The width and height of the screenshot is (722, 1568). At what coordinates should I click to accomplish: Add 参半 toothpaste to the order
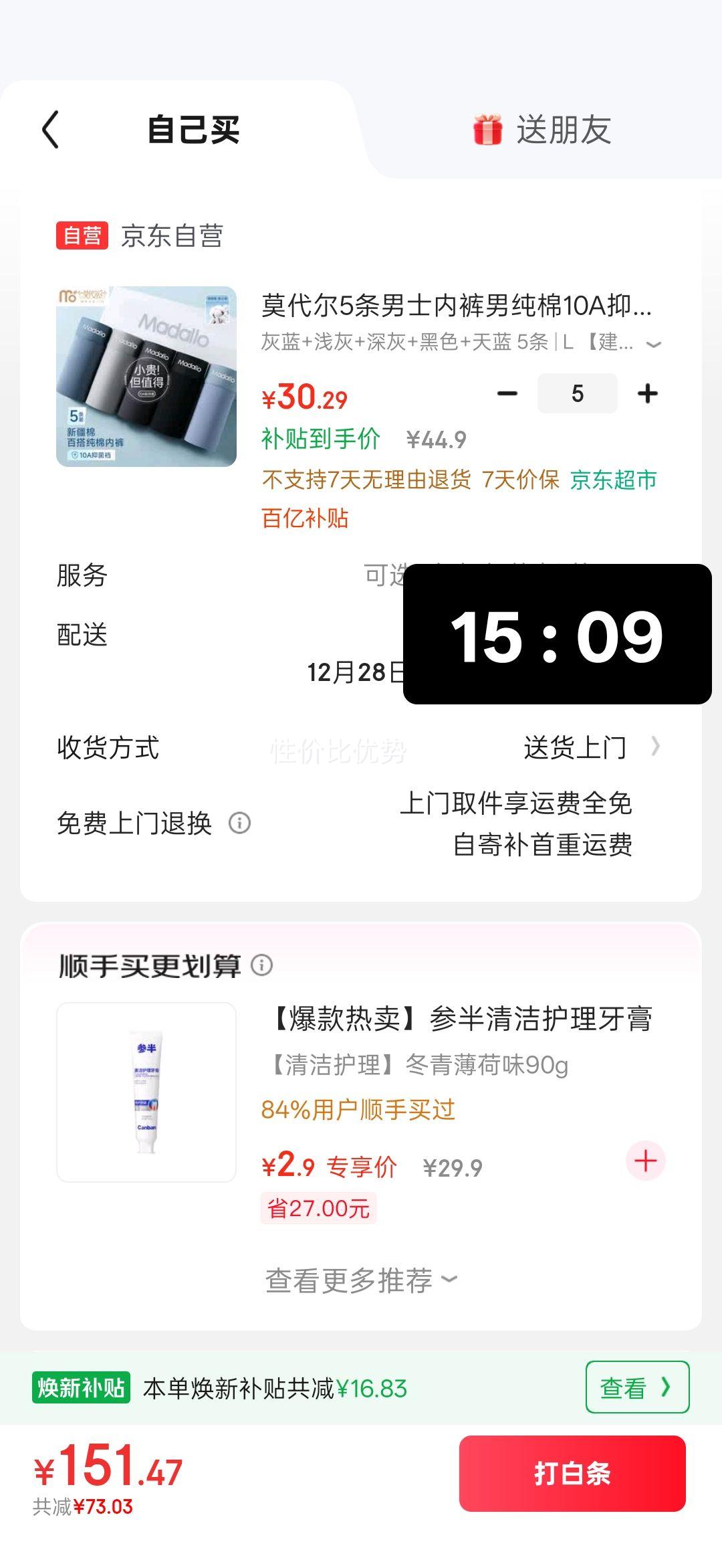645,1161
